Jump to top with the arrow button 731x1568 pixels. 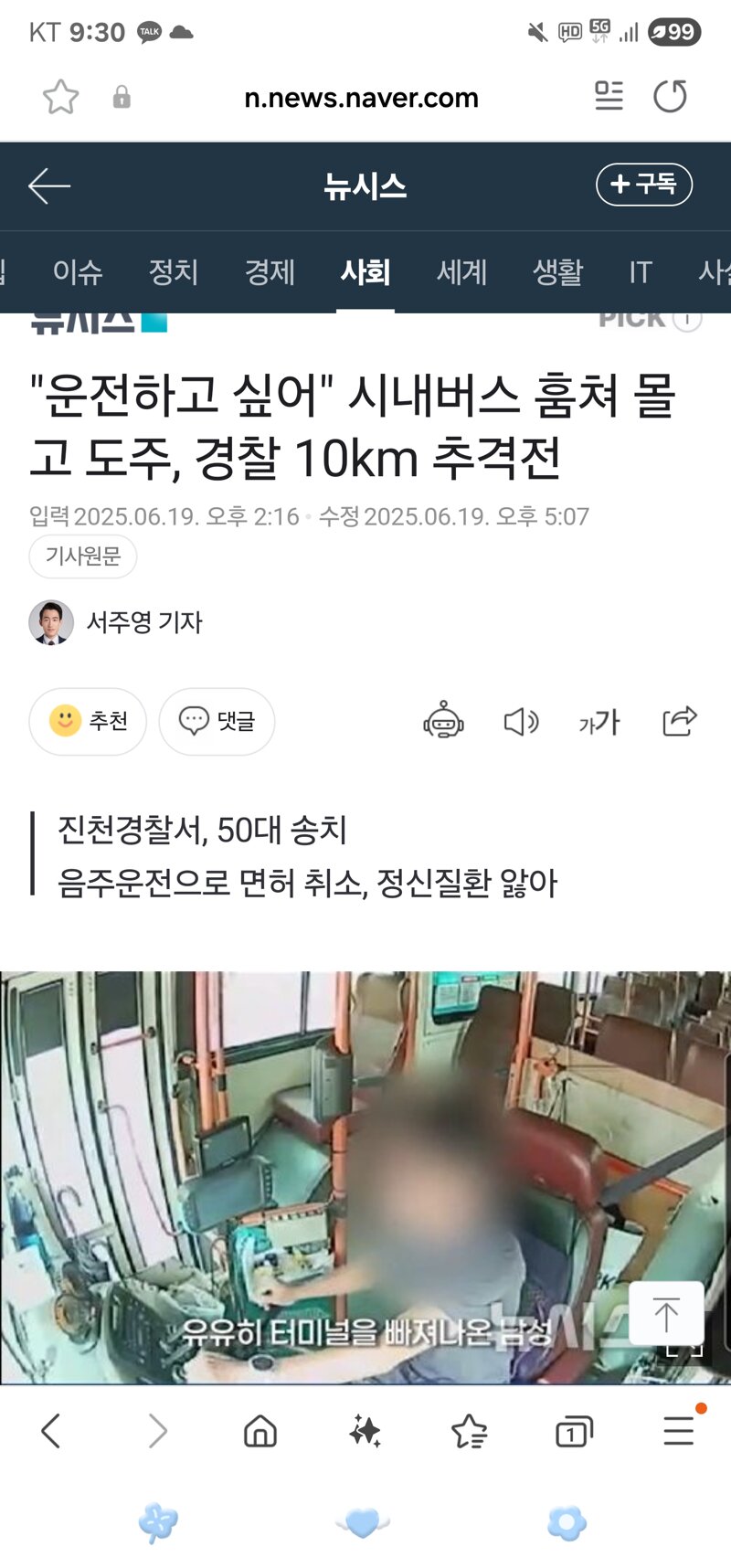click(x=666, y=1313)
